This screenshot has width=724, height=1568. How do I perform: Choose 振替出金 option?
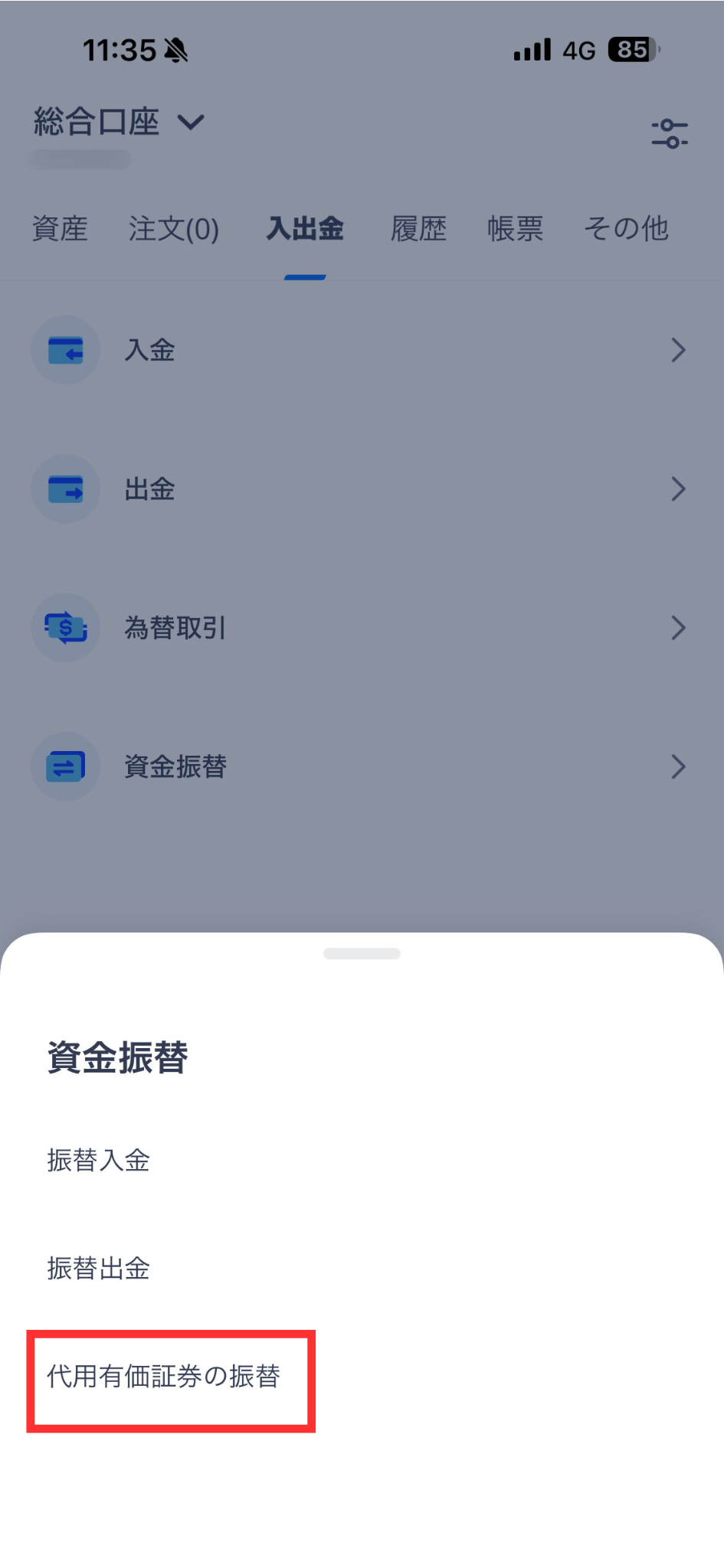[99, 1269]
